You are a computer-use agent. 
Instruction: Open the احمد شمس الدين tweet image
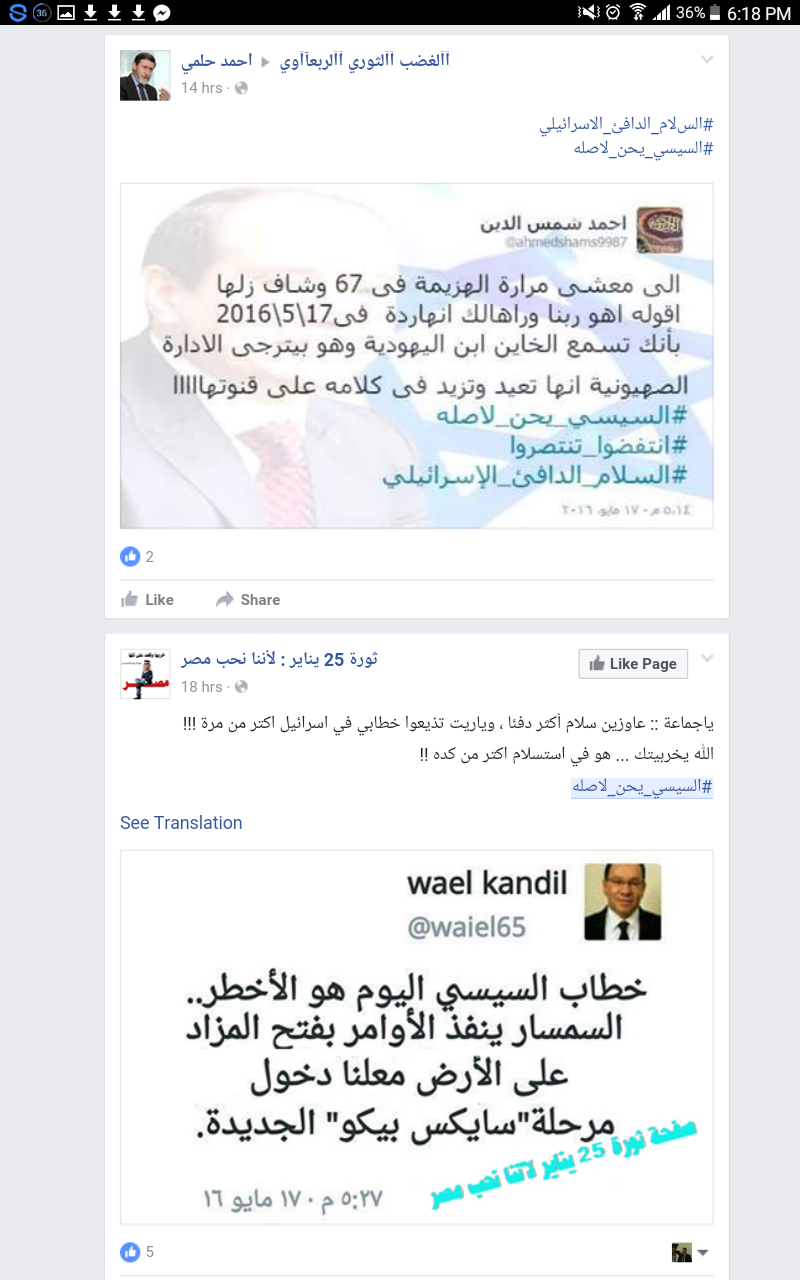pyautogui.click(x=417, y=355)
